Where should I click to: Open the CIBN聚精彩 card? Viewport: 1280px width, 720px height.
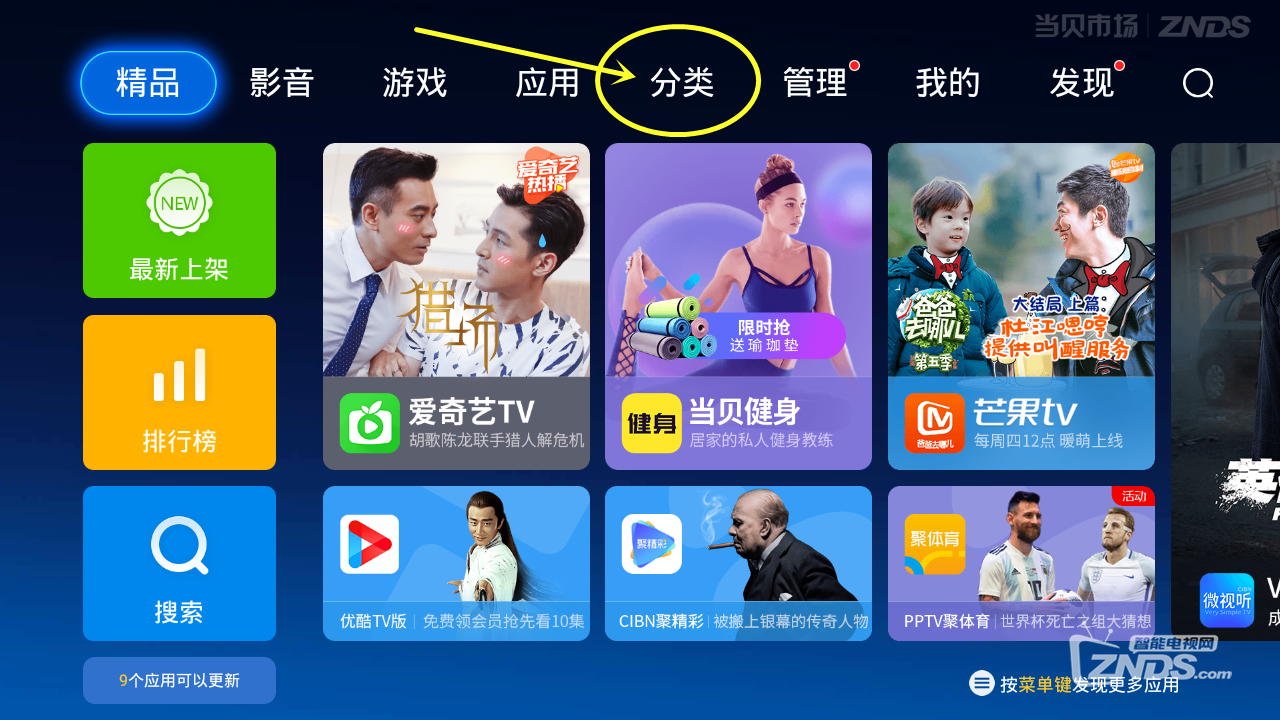[738, 563]
